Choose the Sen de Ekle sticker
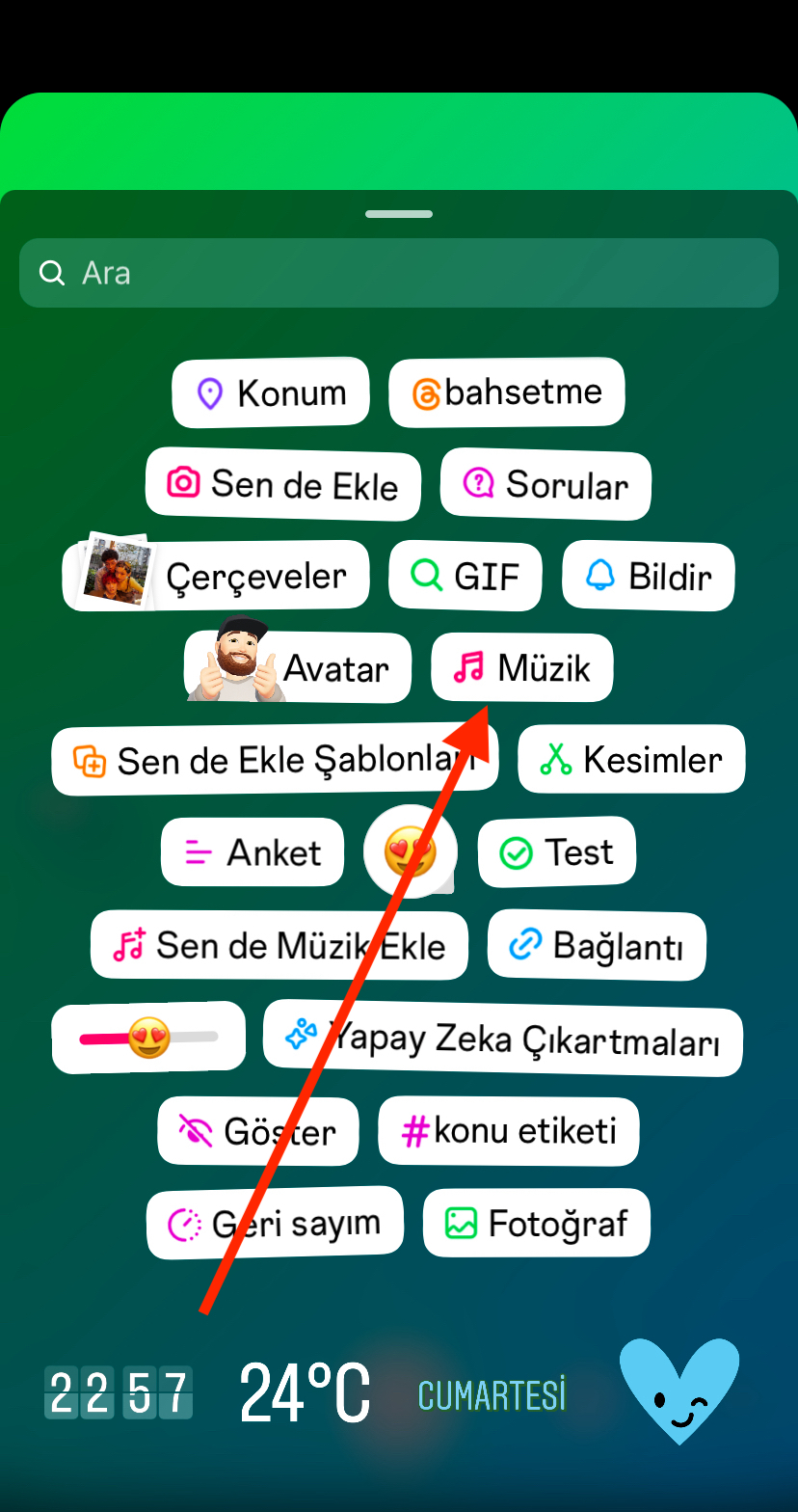Viewport: 798px width, 1512px height. [x=282, y=484]
